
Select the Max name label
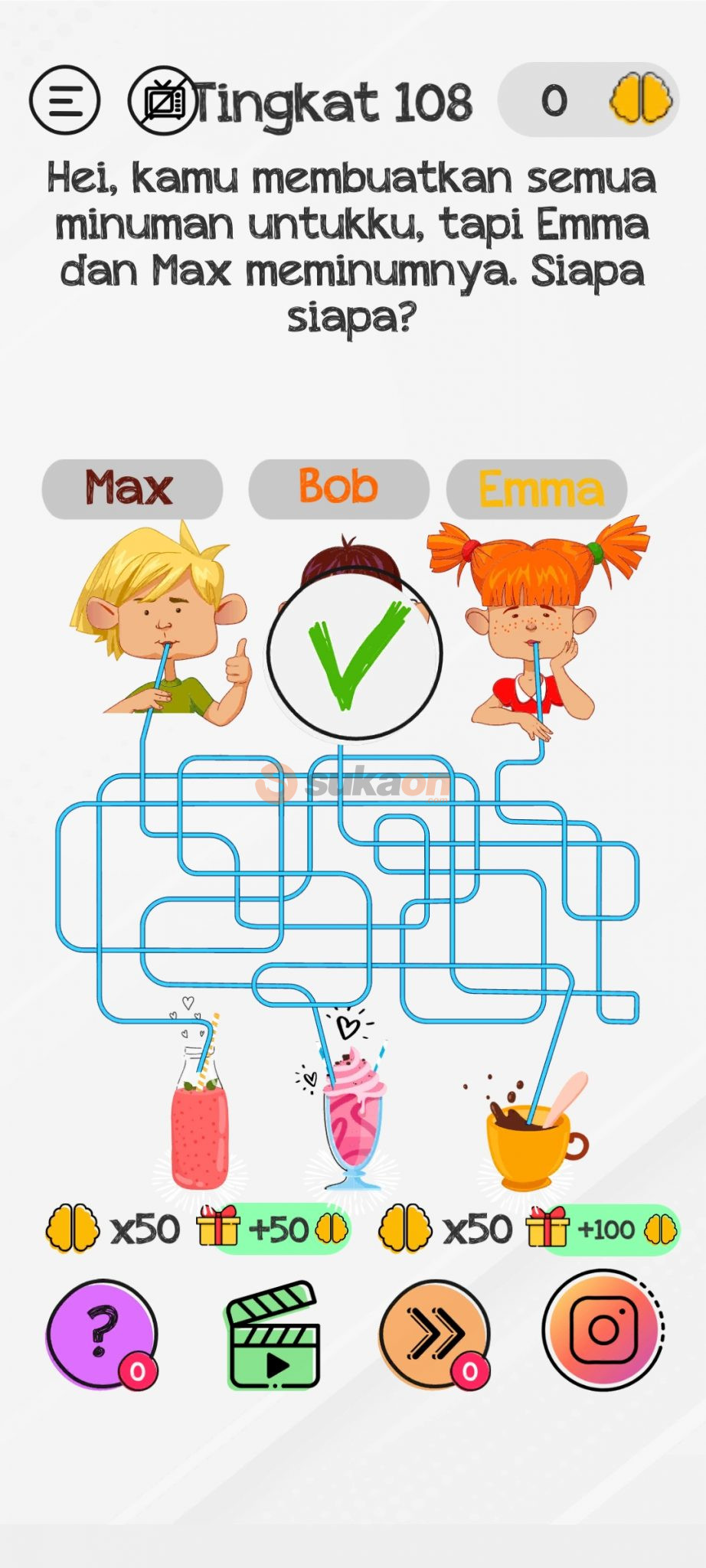(x=132, y=488)
